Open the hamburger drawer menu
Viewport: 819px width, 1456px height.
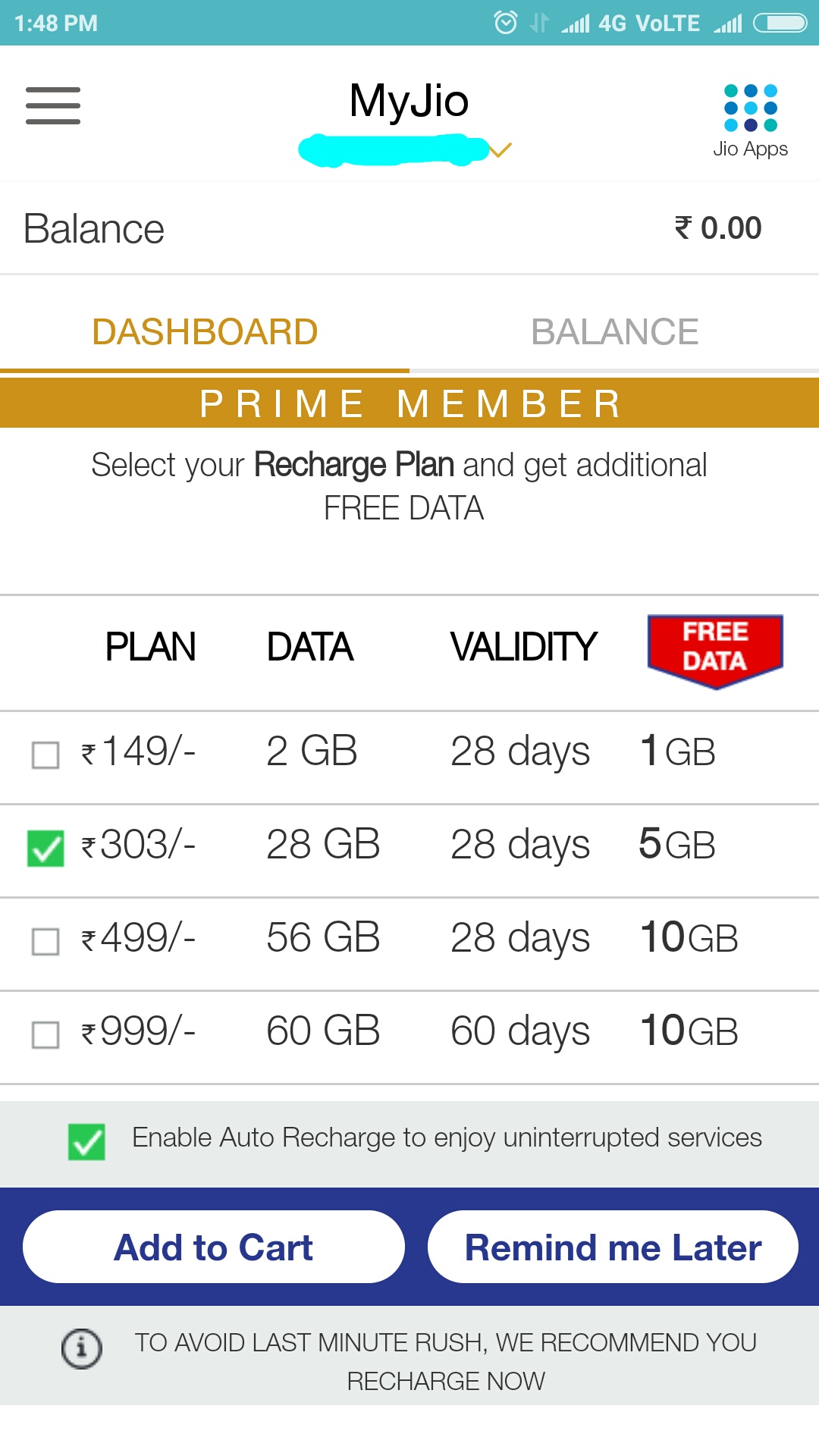pyautogui.click(x=53, y=105)
